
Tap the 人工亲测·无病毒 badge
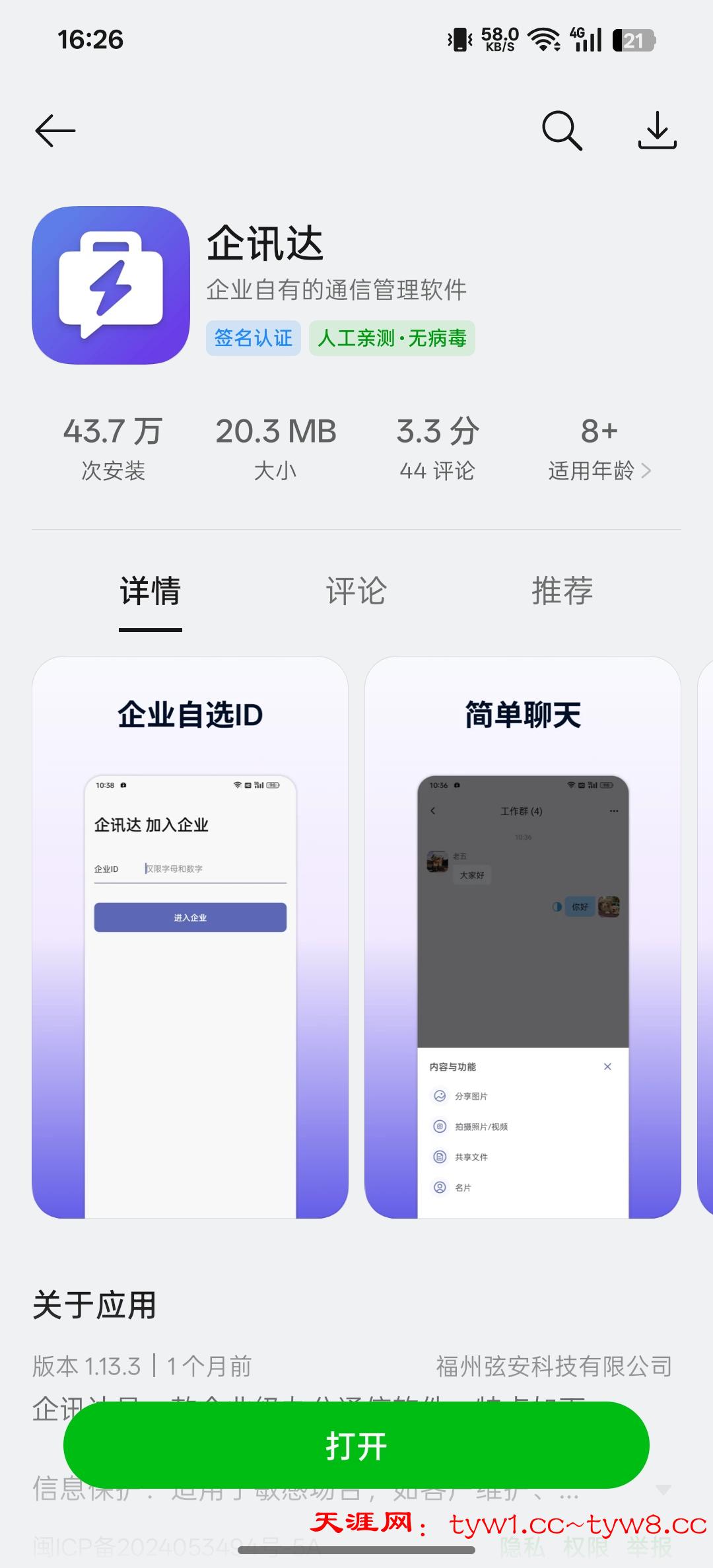[x=392, y=338]
